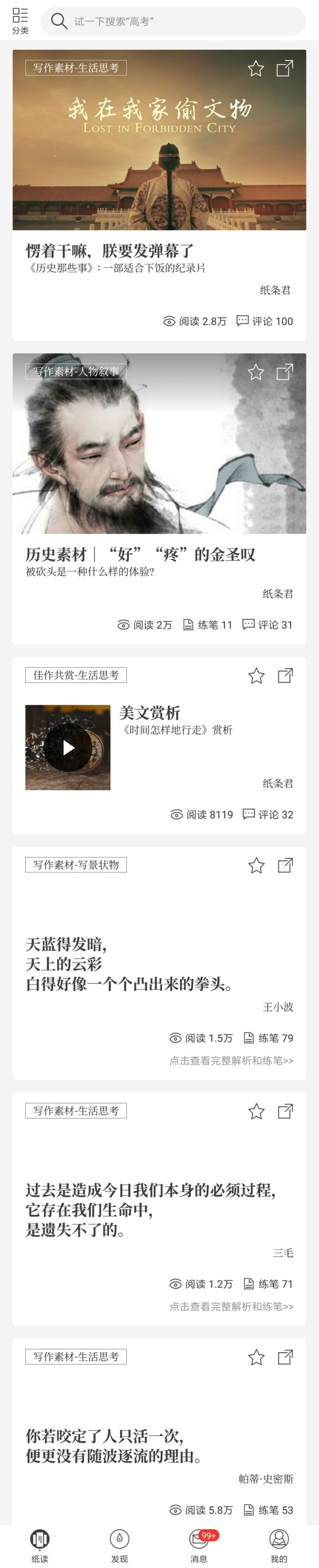Open the 历史素材 金圣叹 card
Screen dimensions: 319x1568
[x=140, y=554]
